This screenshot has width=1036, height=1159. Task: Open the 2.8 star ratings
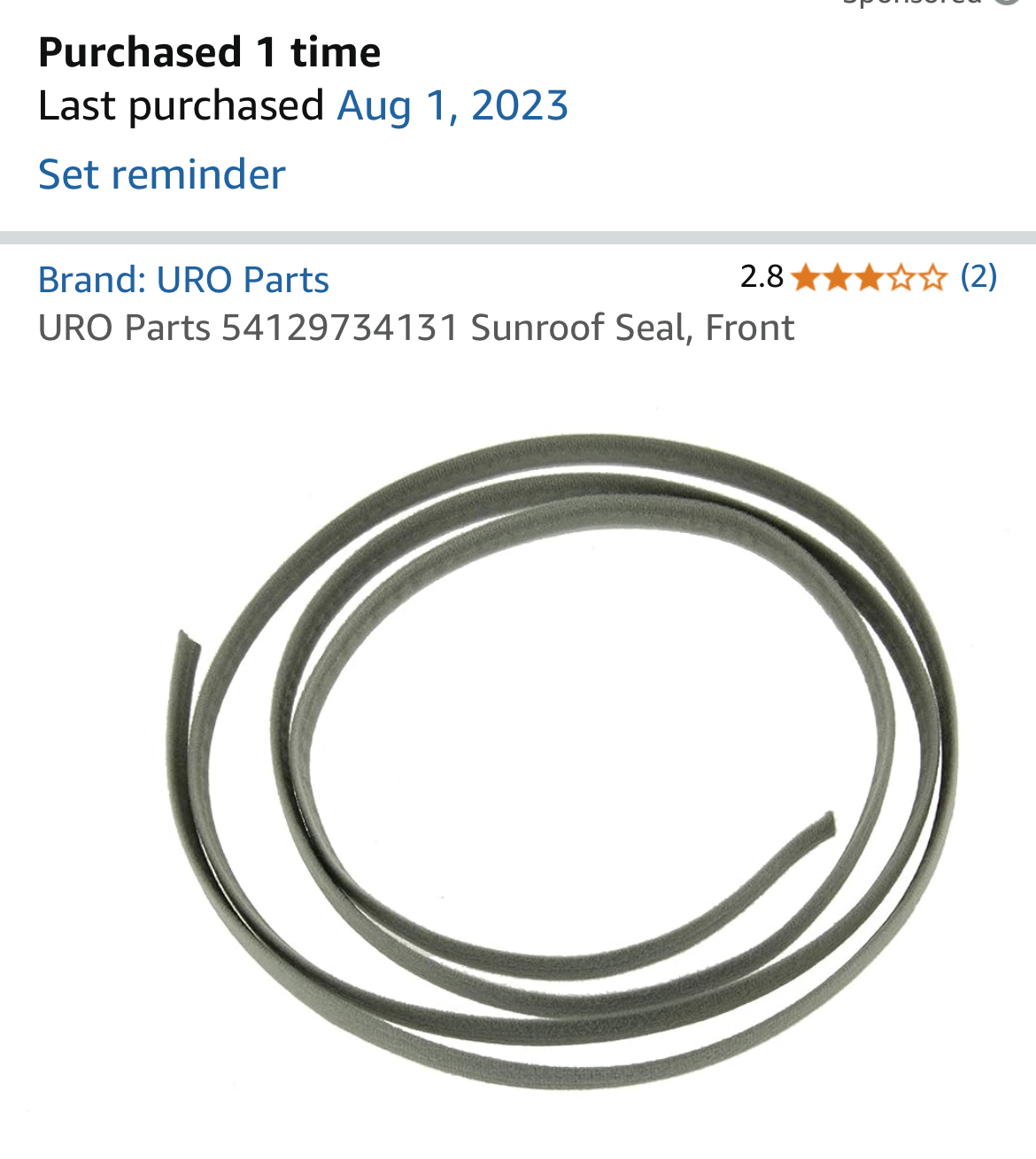868,278
